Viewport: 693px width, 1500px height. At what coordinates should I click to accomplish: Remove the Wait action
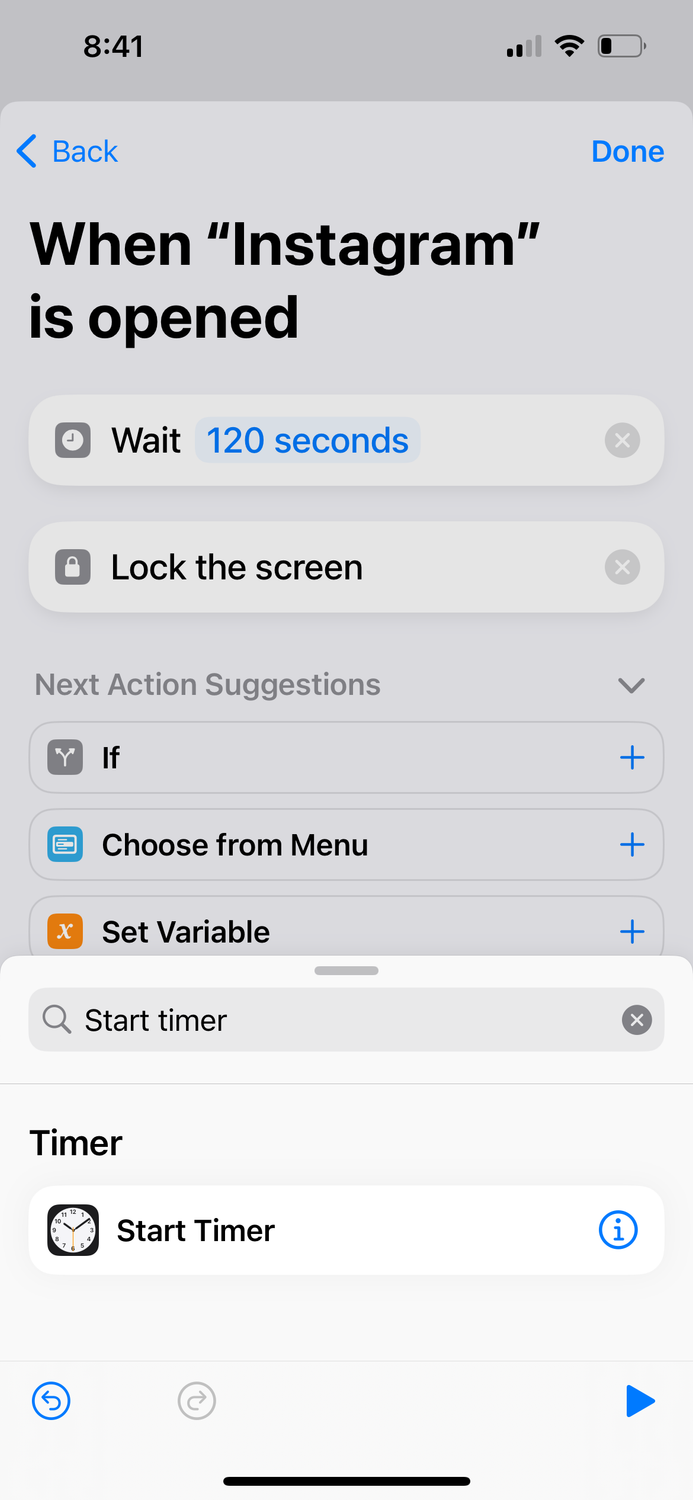(x=622, y=440)
